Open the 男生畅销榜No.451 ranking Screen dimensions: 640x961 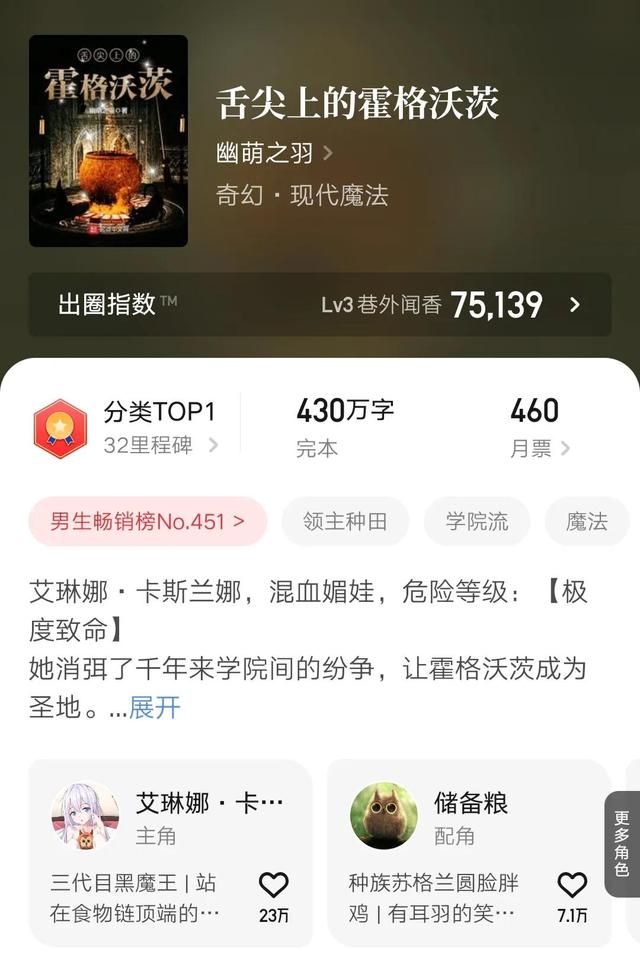coord(148,521)
